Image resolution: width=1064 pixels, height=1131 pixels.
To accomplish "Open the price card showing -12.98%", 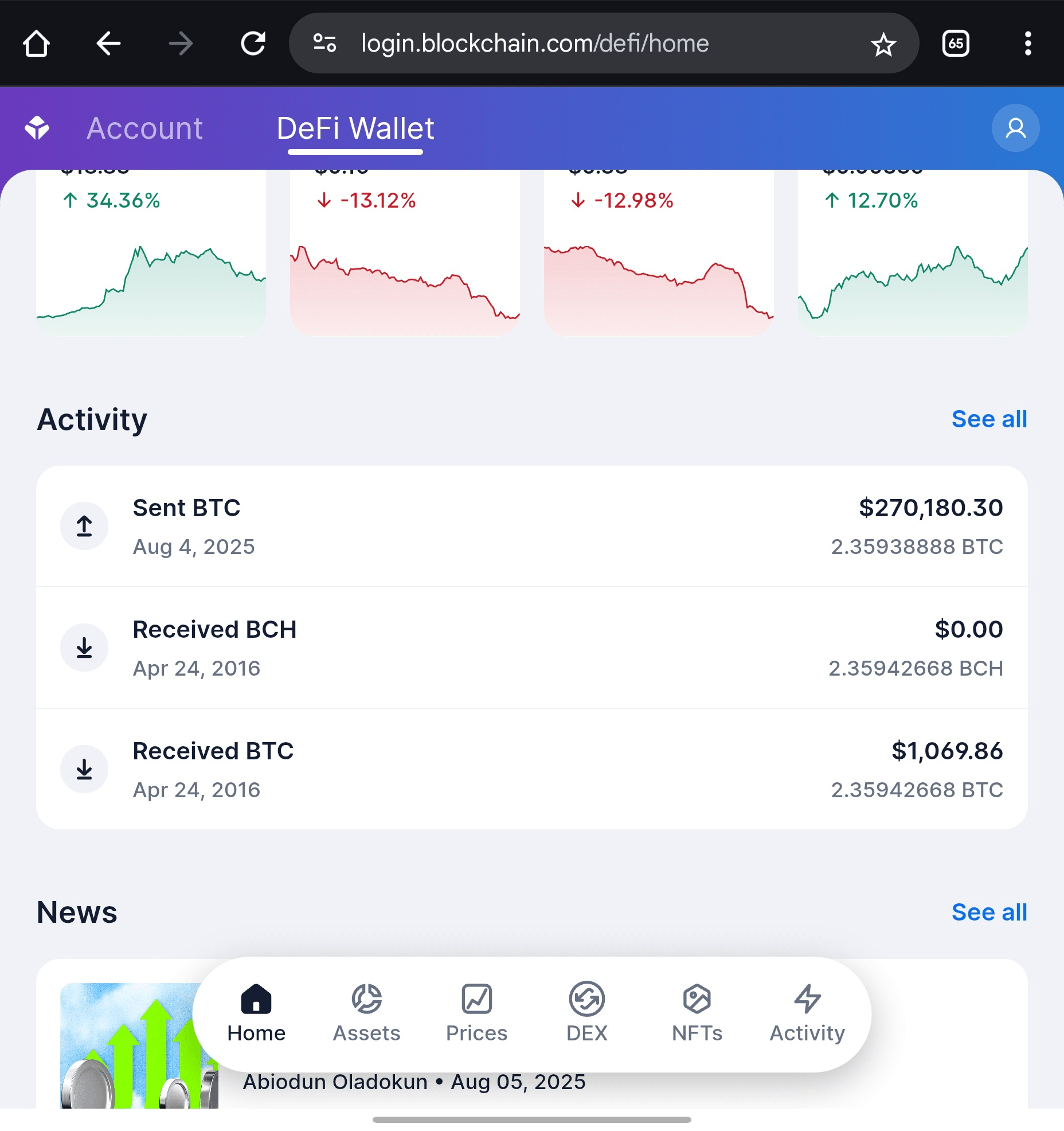I will coord(659,258).
